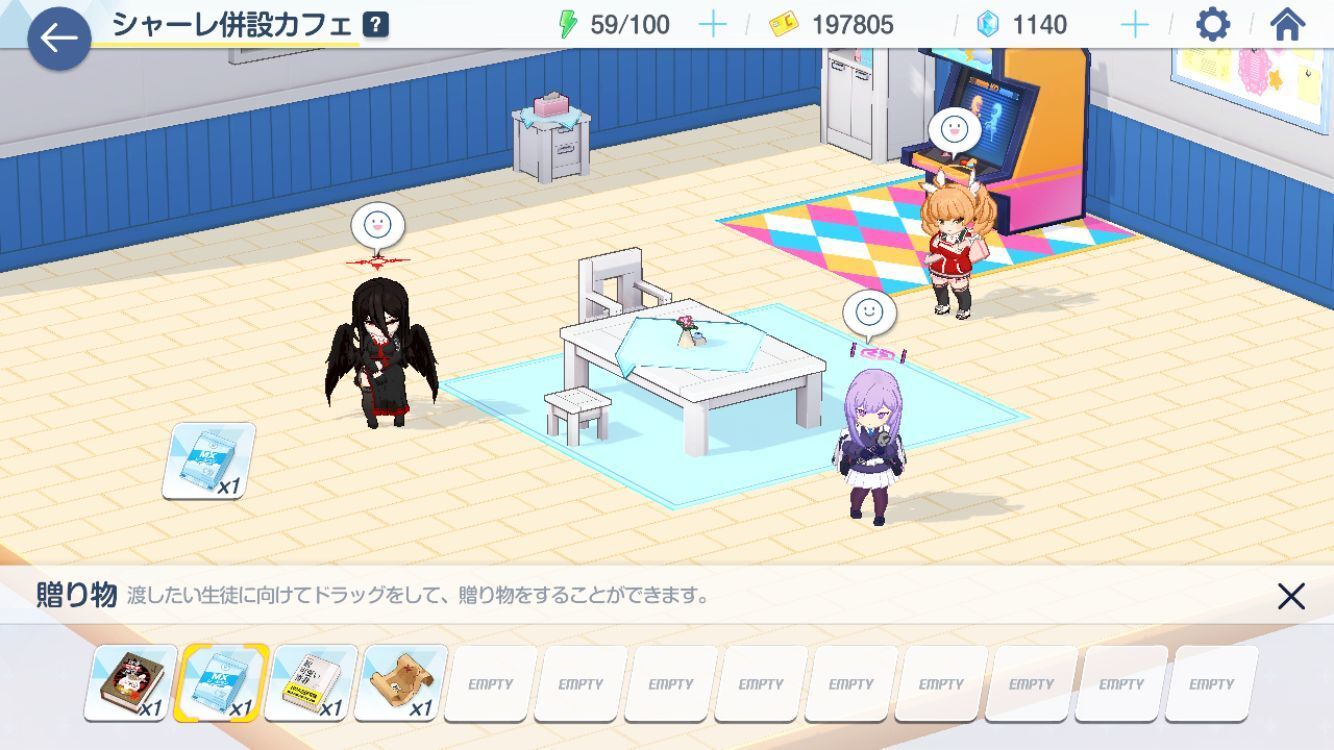This screenshot has width=1334, height=750.
Task: Tap the purple-haired student's smile bubble
Action: click(868, 313)
